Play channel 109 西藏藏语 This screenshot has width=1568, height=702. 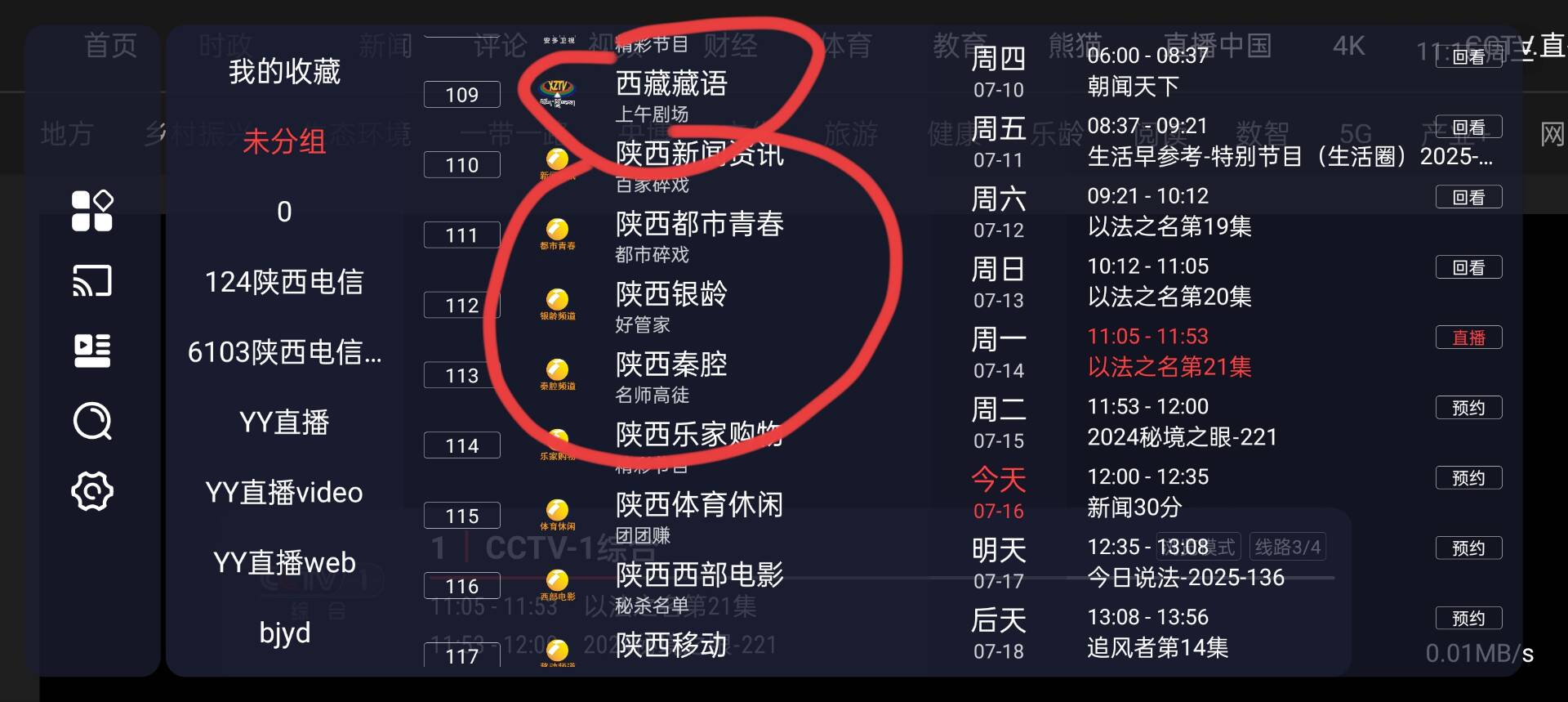671,94
